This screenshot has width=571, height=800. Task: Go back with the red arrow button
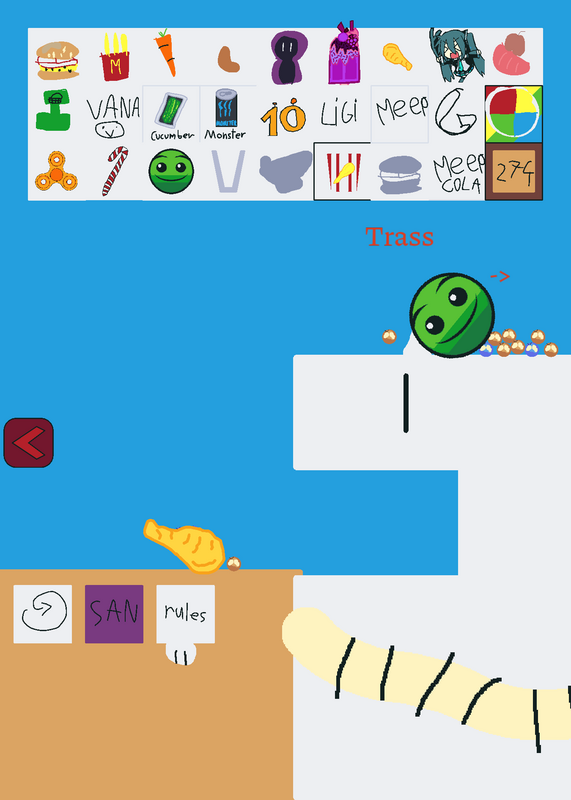click(x=29, y=443)
